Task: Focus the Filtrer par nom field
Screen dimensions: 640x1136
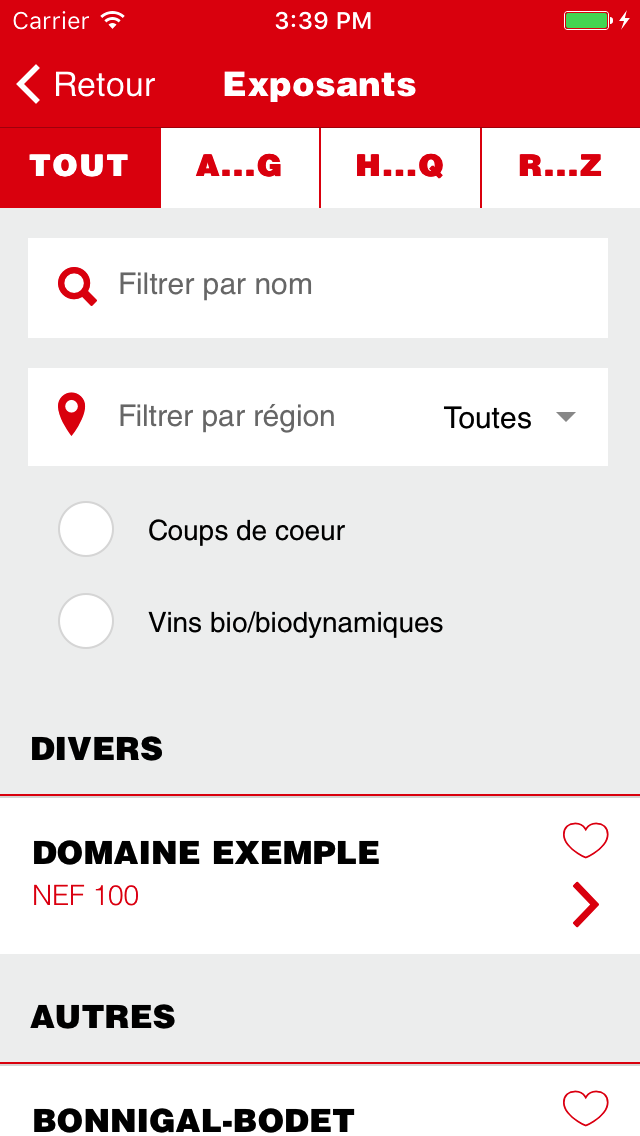Action: tap(317, 288)
